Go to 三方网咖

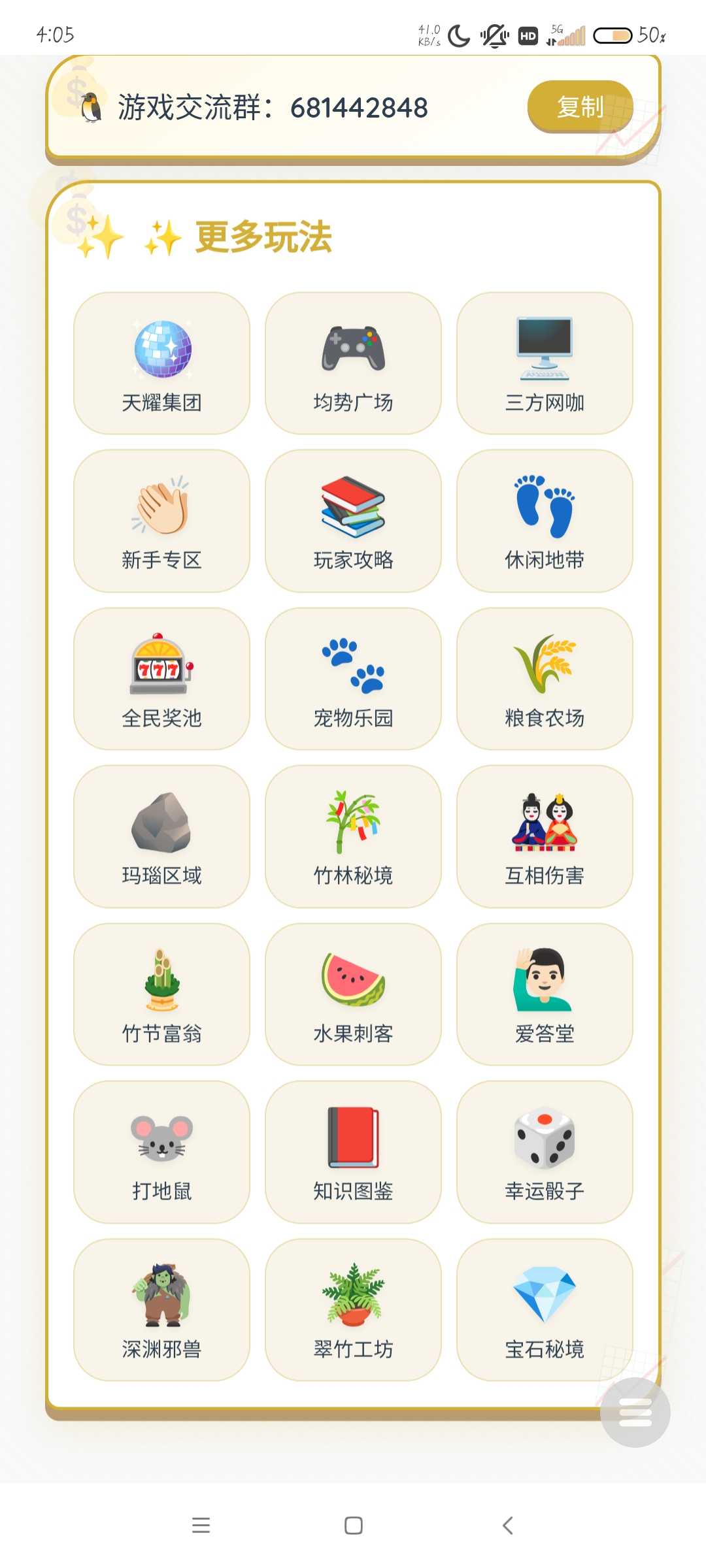[545, 363]
